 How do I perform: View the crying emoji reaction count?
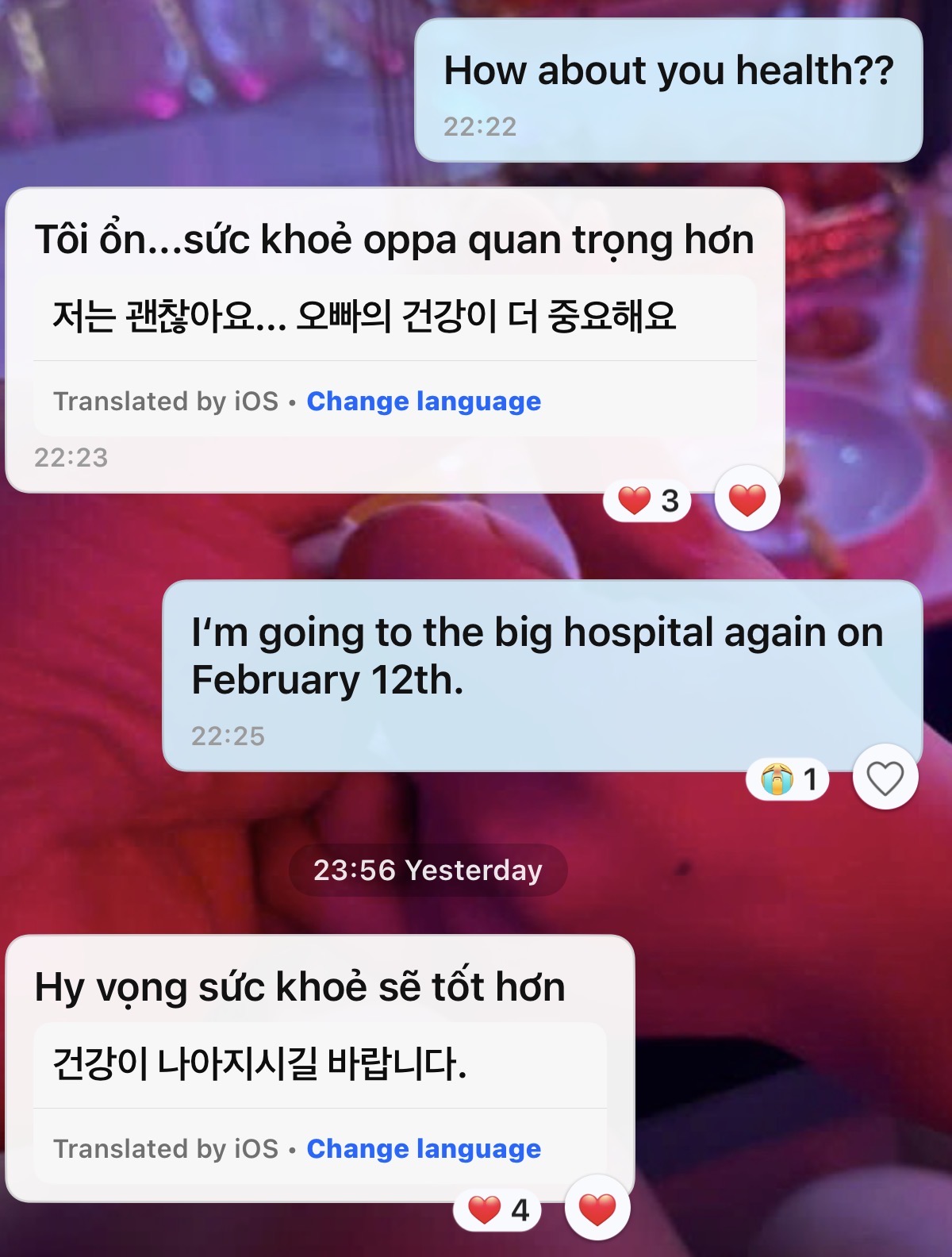tap(788, 779)
